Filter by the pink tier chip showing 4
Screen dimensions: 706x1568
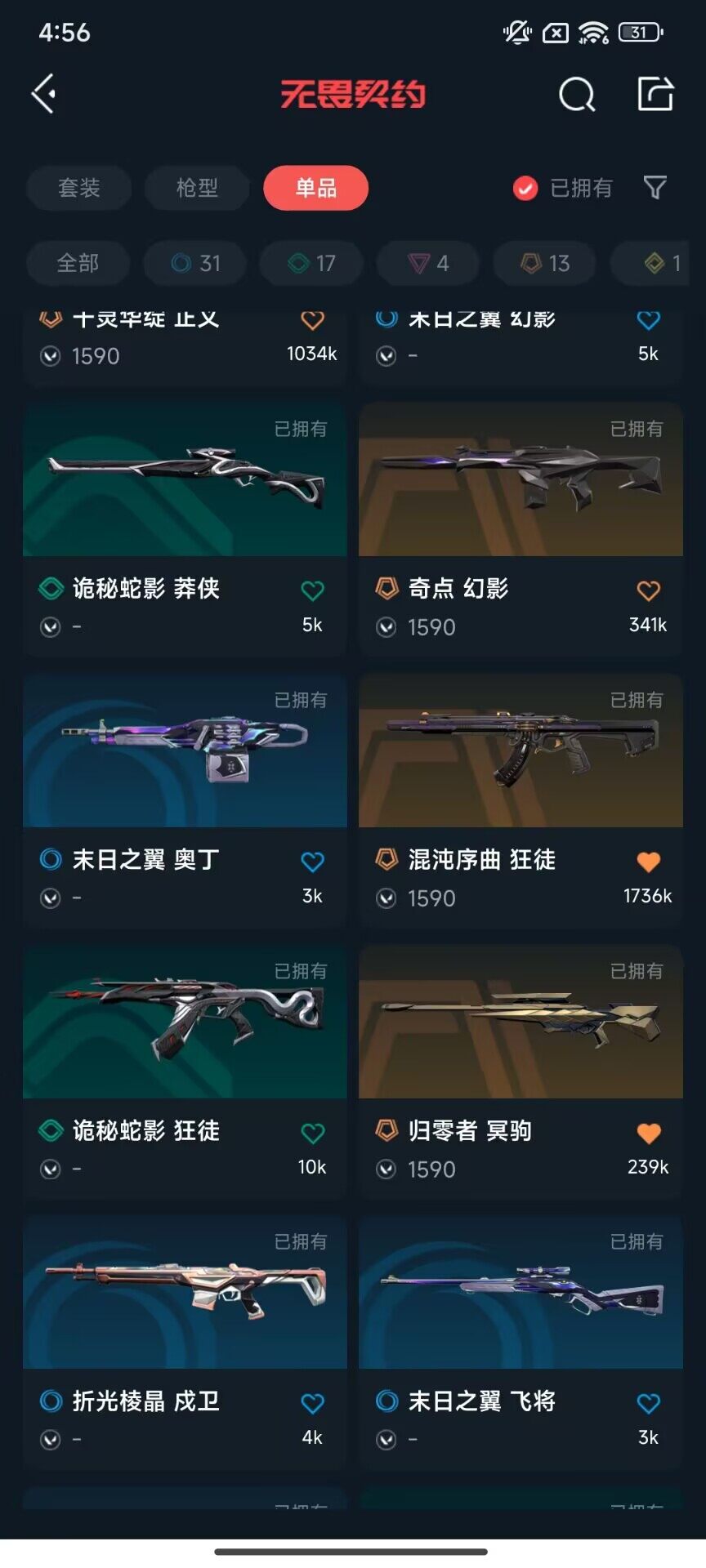point(429,263)
